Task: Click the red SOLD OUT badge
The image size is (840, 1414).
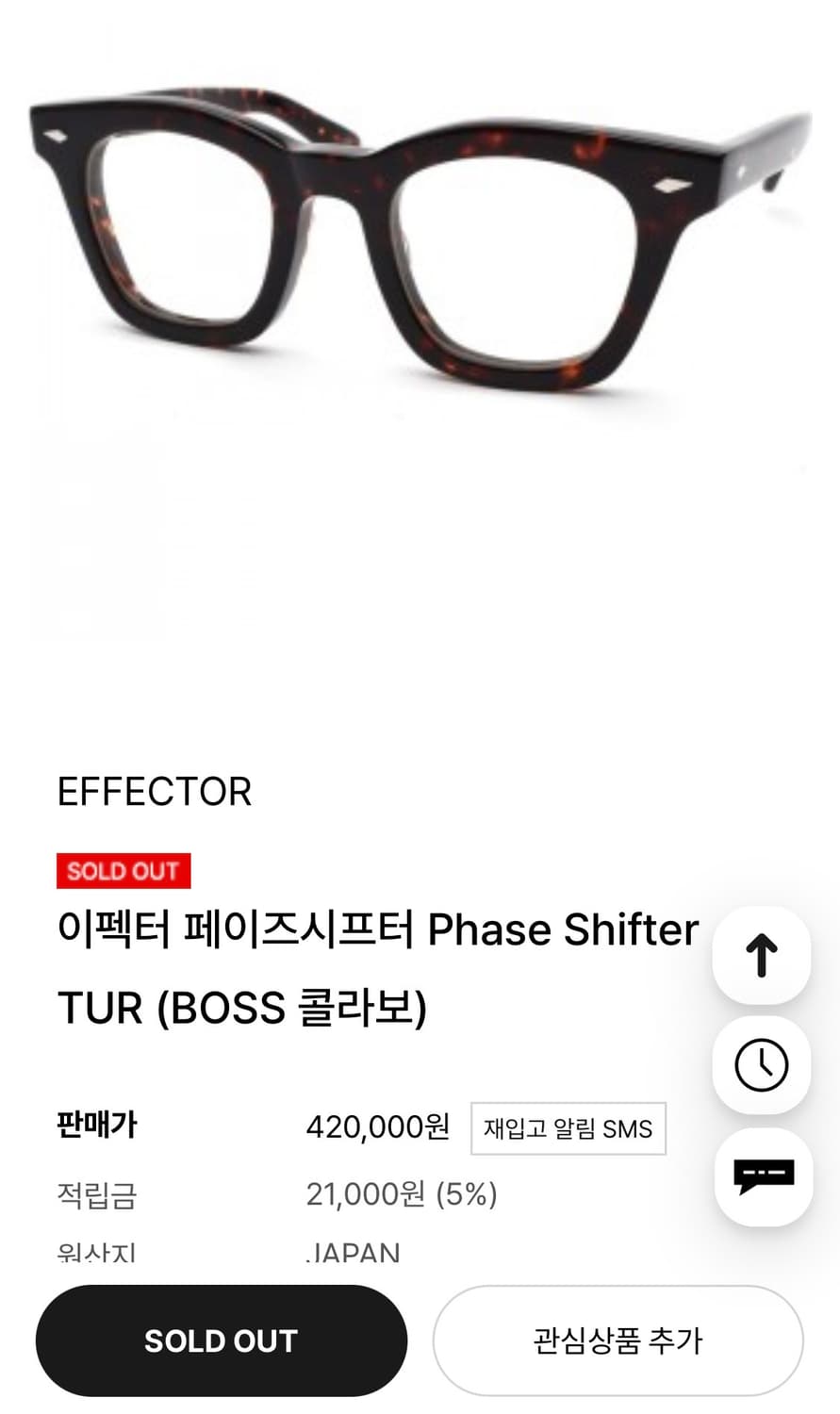Action: point(124,870)
